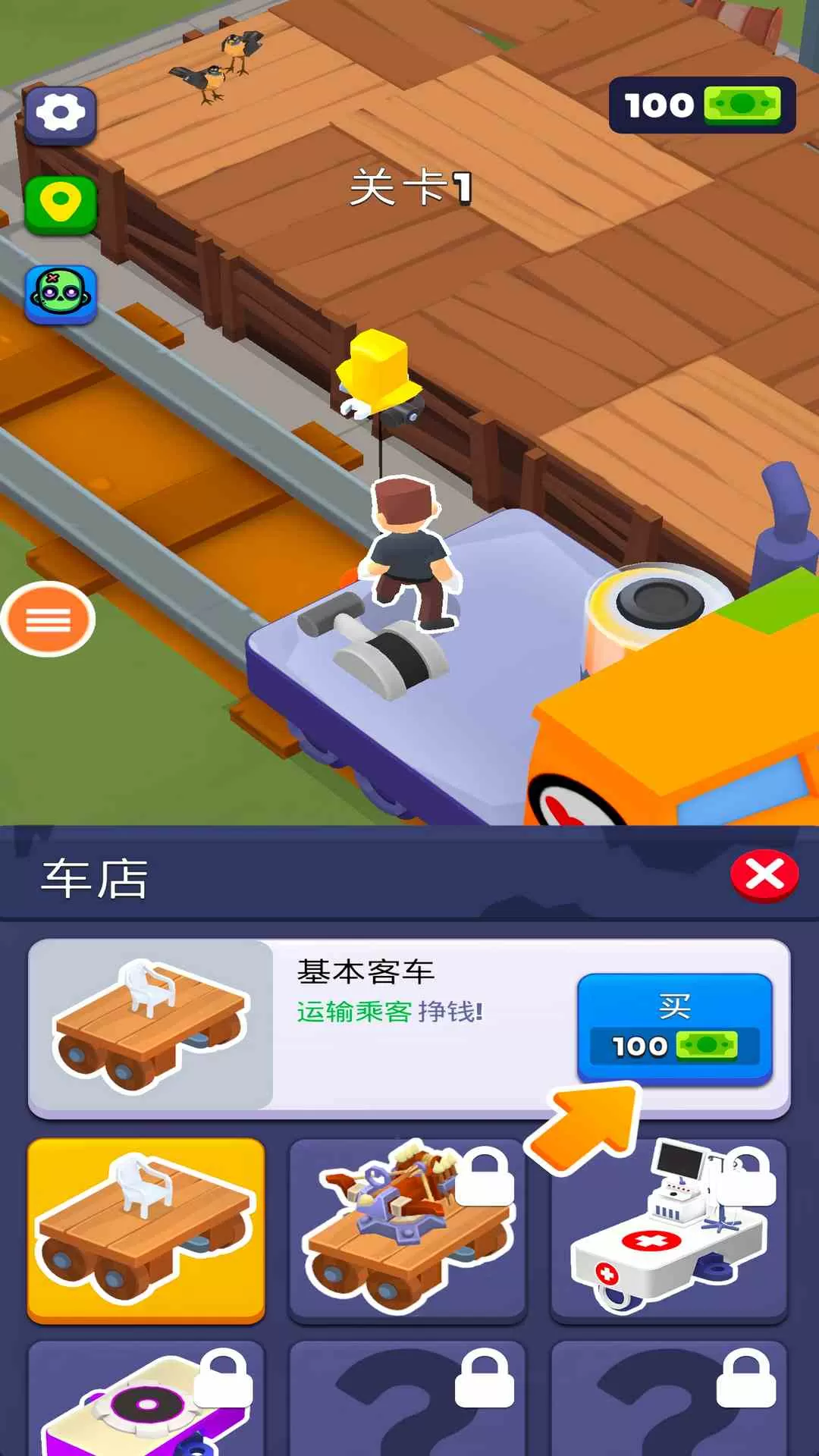Select the locked medical car tile

(x=669, y=1231)
